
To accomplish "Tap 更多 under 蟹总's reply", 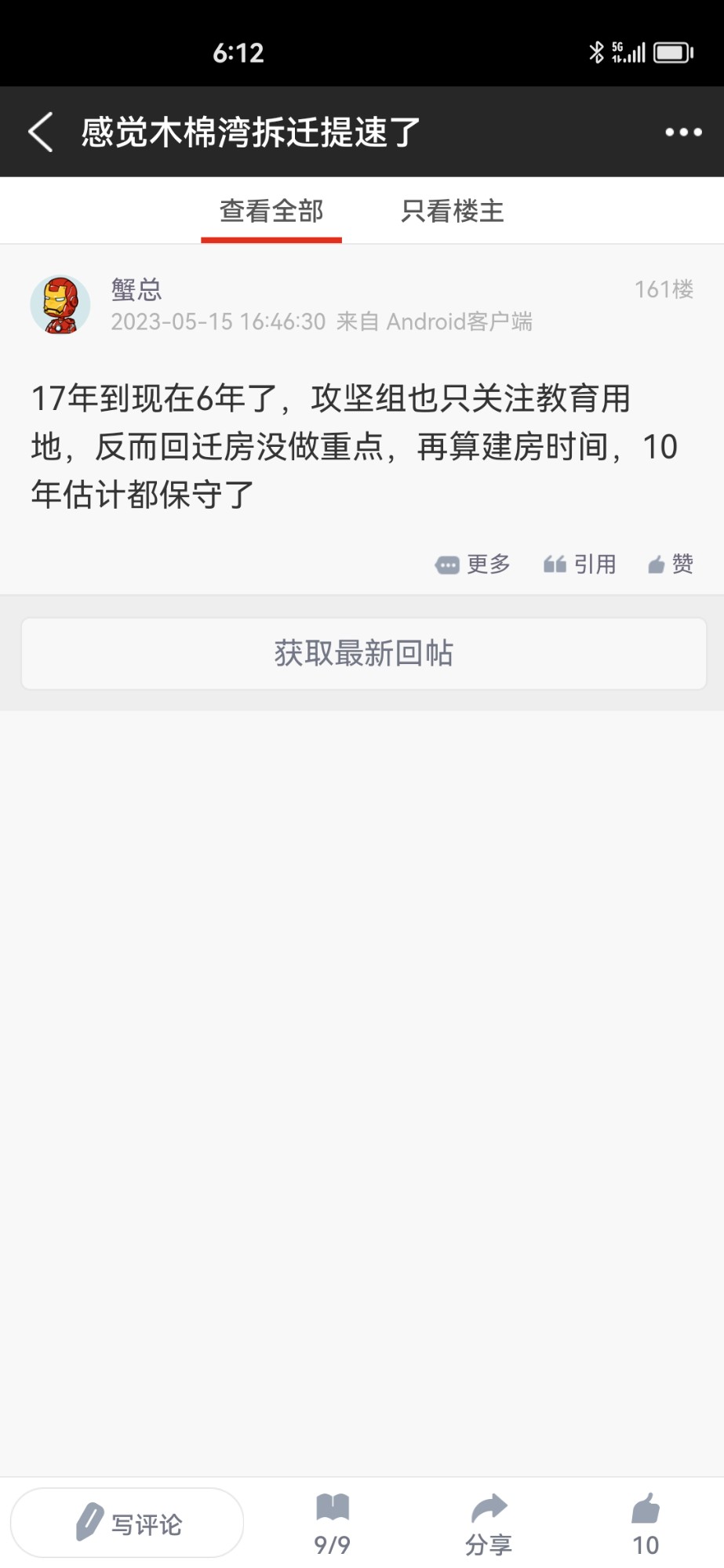I will (x=473, y=564).
